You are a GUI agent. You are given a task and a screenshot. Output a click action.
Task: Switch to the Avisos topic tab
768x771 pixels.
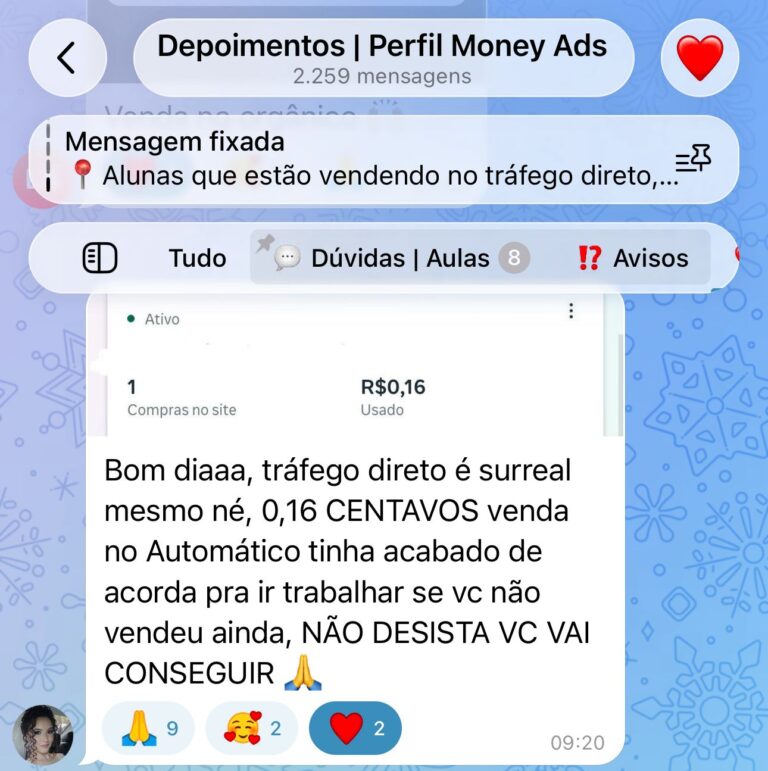(633, 258)
